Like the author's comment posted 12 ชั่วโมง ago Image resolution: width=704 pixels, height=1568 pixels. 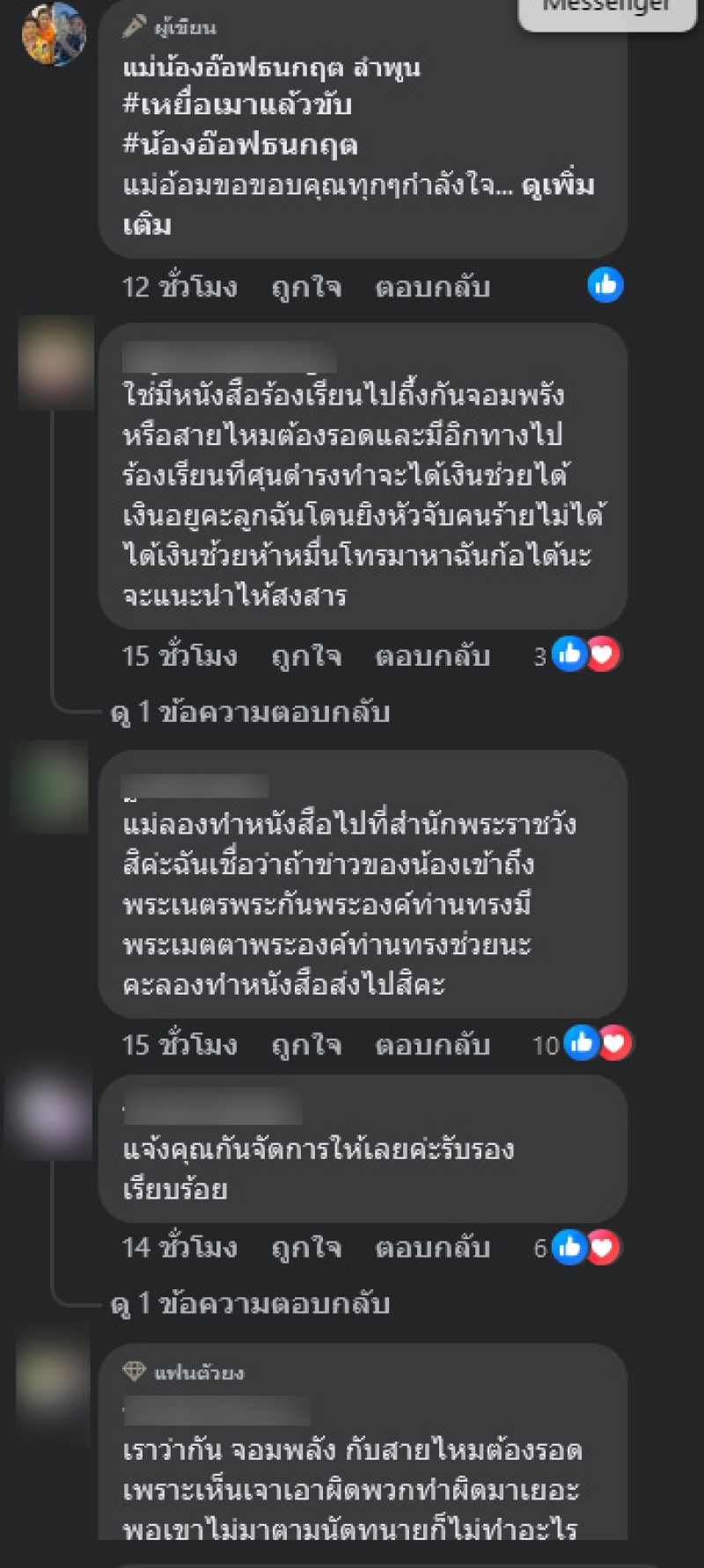pyautogui.click(x=306, y=287)
